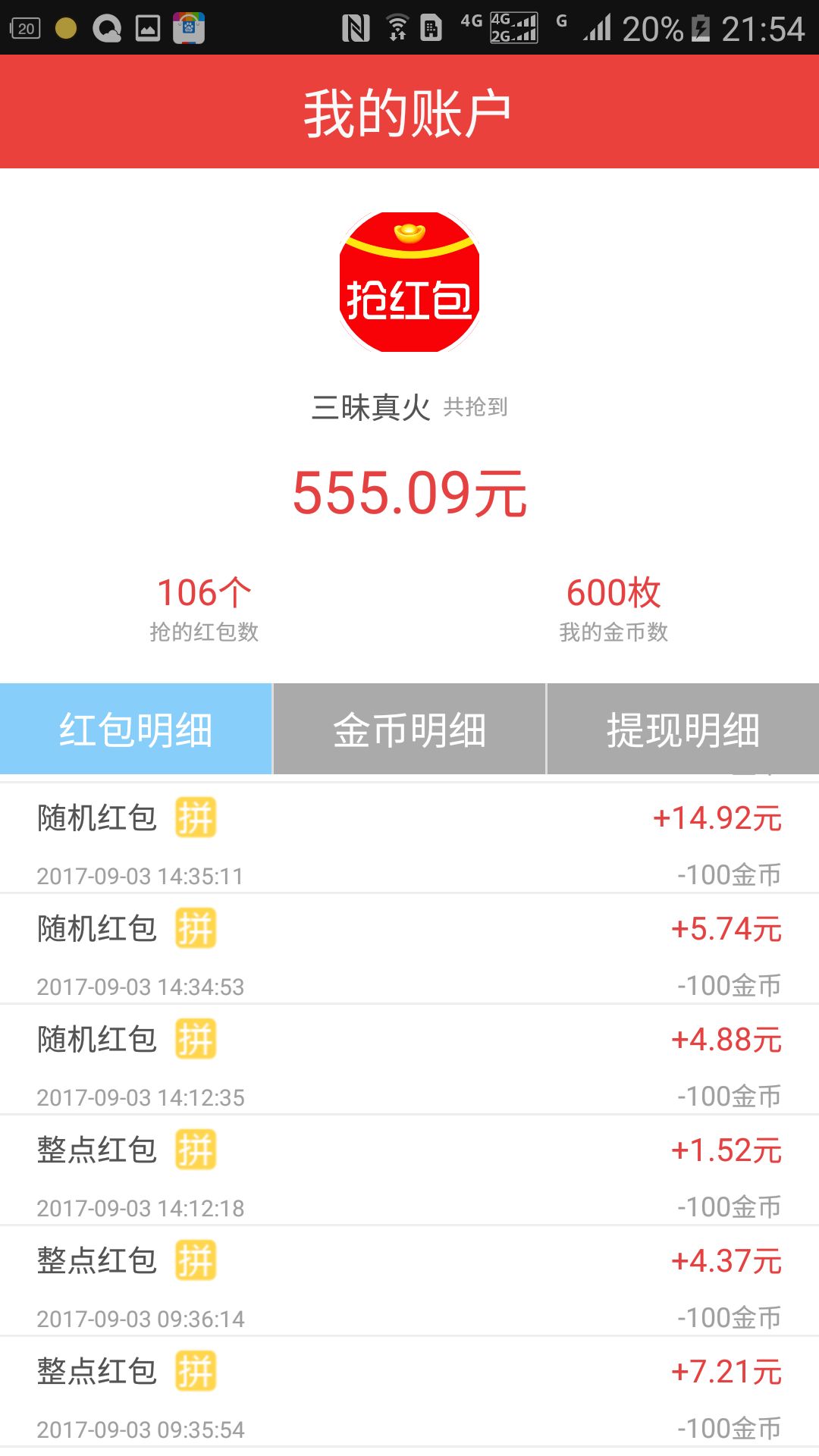
Task: Toggle the 拼 badge beside the 整点红包 at 14:12:18
Action: 197,1151
